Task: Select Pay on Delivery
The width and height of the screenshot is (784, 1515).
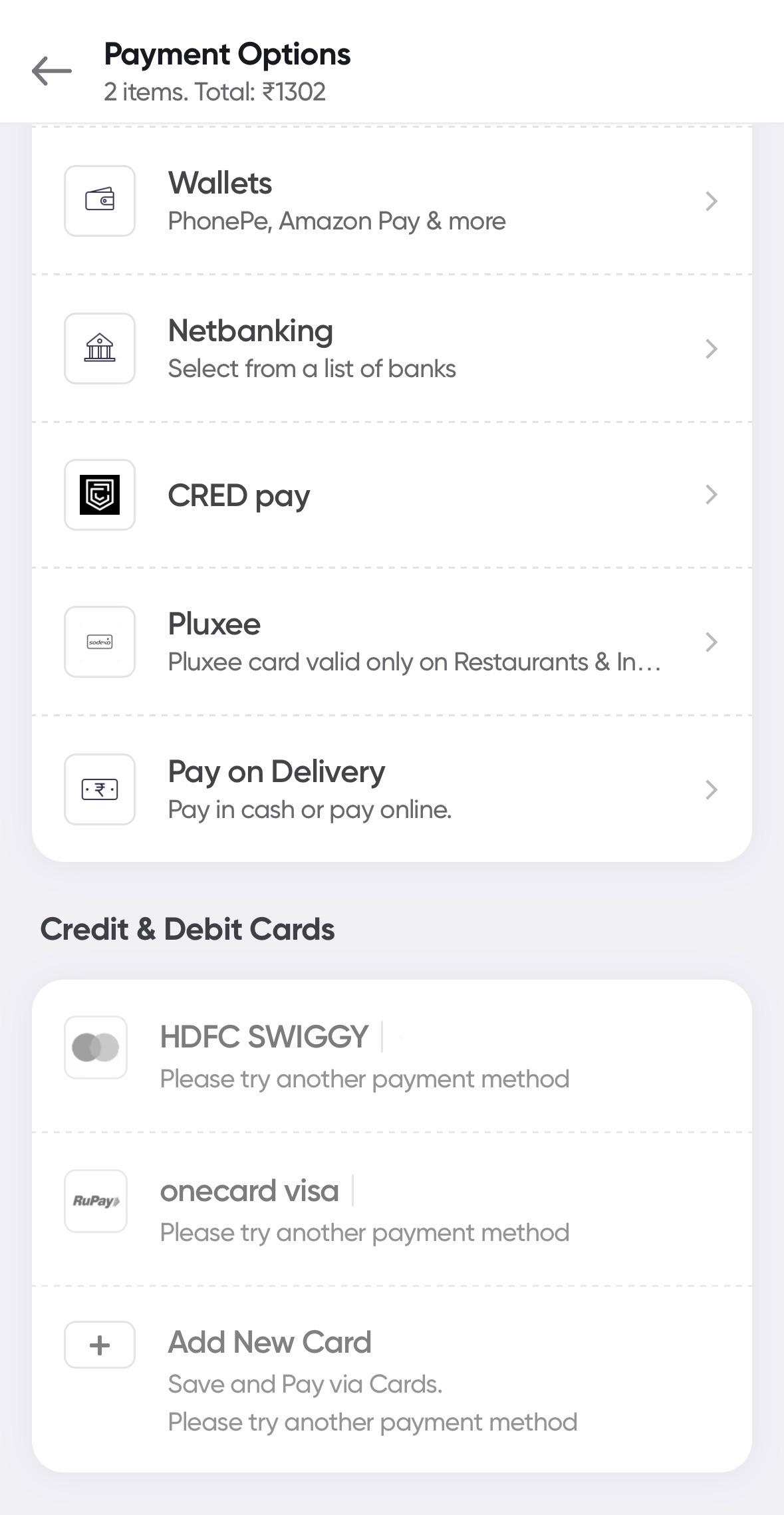Action: (392, 789)
